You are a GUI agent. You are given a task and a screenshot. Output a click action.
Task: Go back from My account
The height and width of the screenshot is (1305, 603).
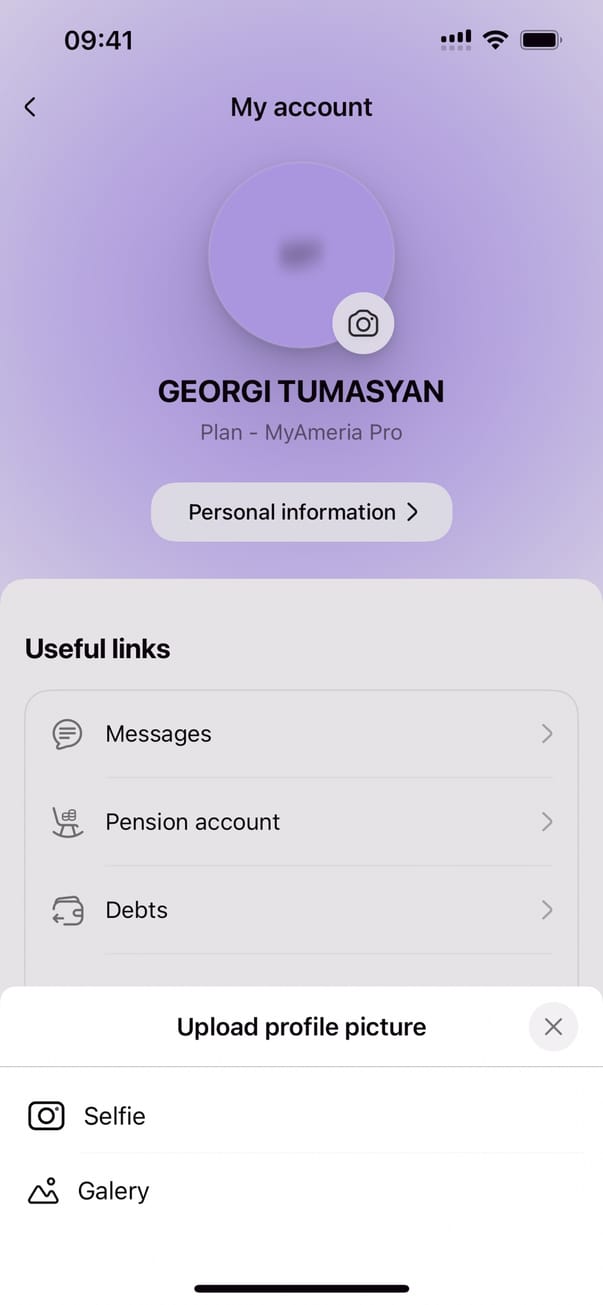pyautogui.click(x=31, y=107)
